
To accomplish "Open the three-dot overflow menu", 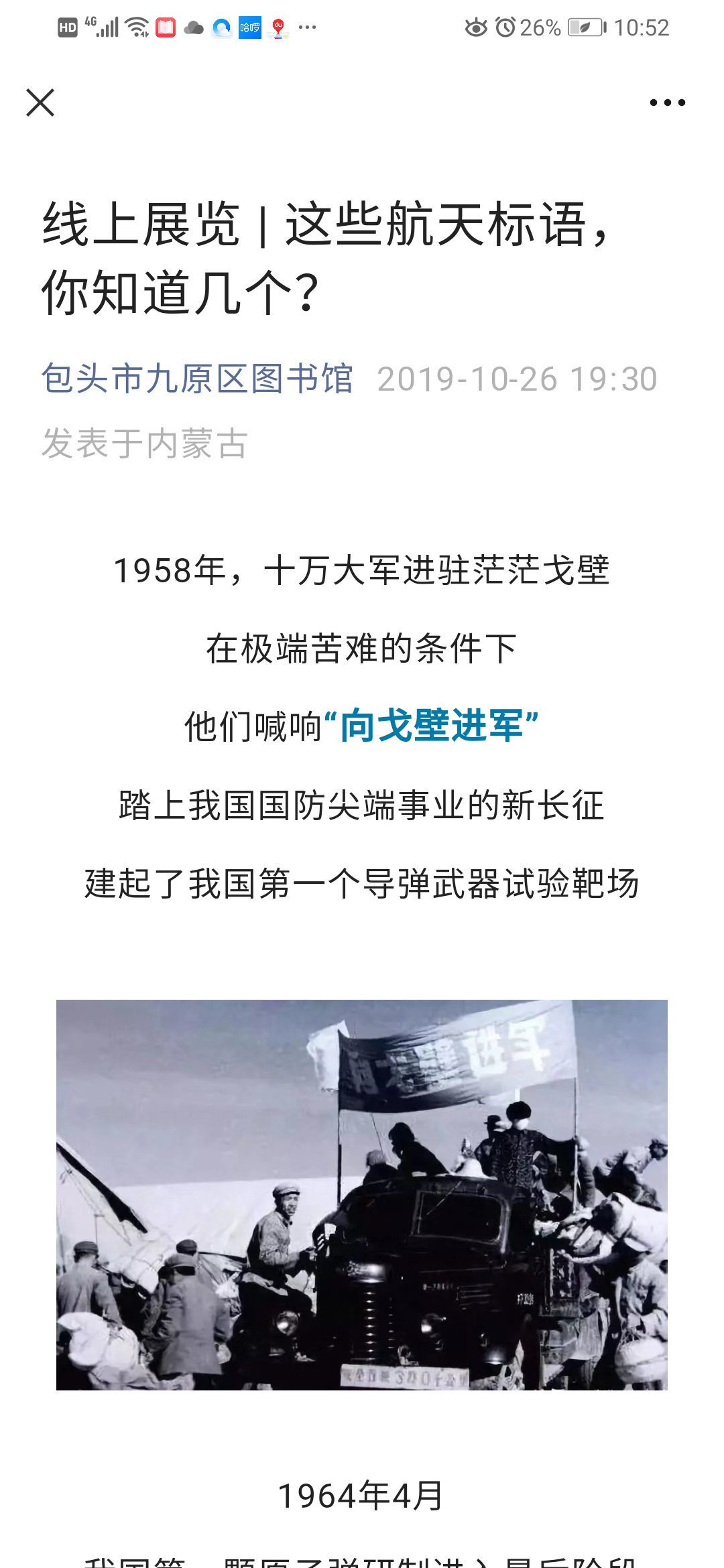I will pyautogui.click(x=667, y=103).
